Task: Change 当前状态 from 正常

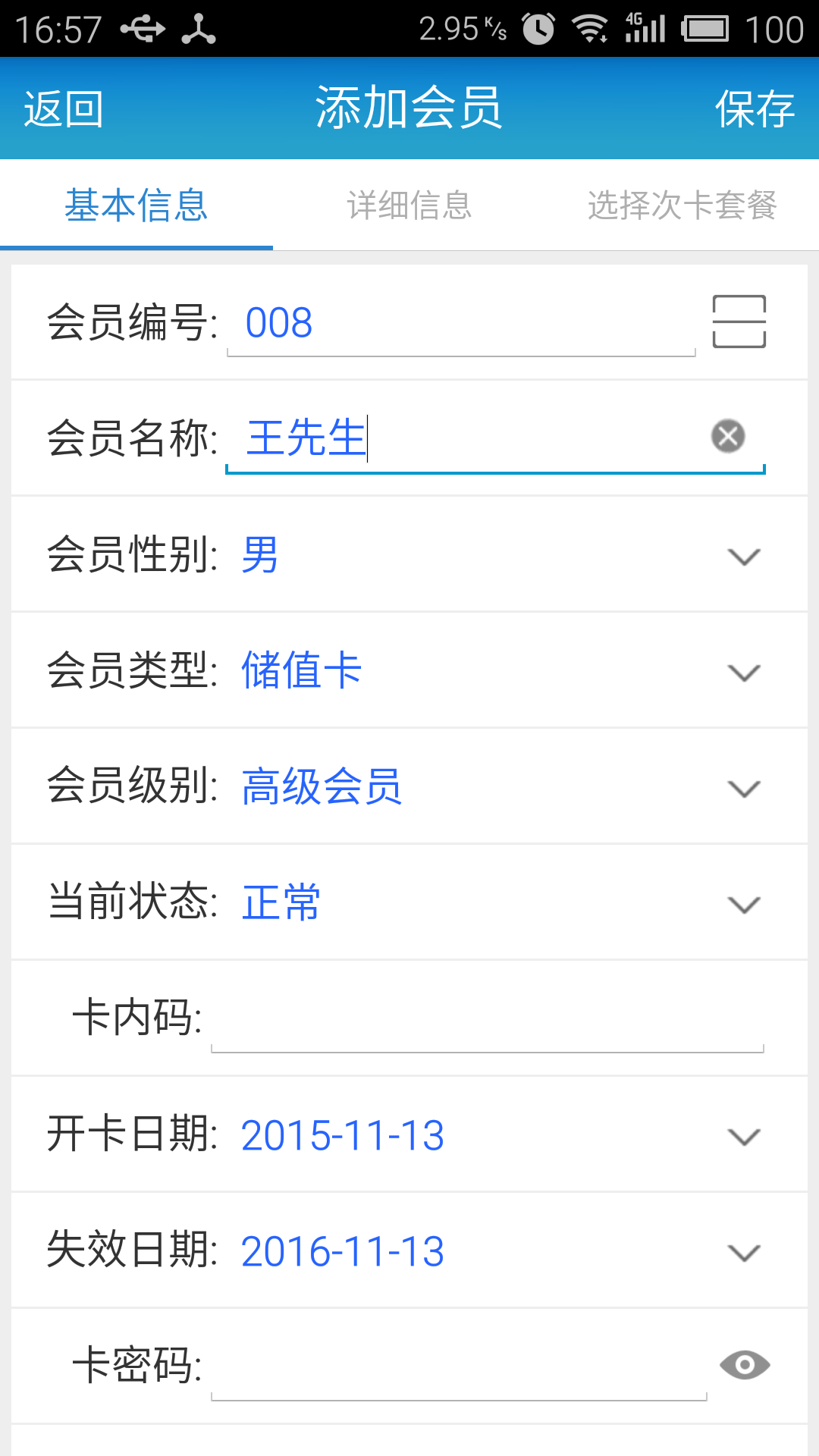Action: [x=409, y=902]
